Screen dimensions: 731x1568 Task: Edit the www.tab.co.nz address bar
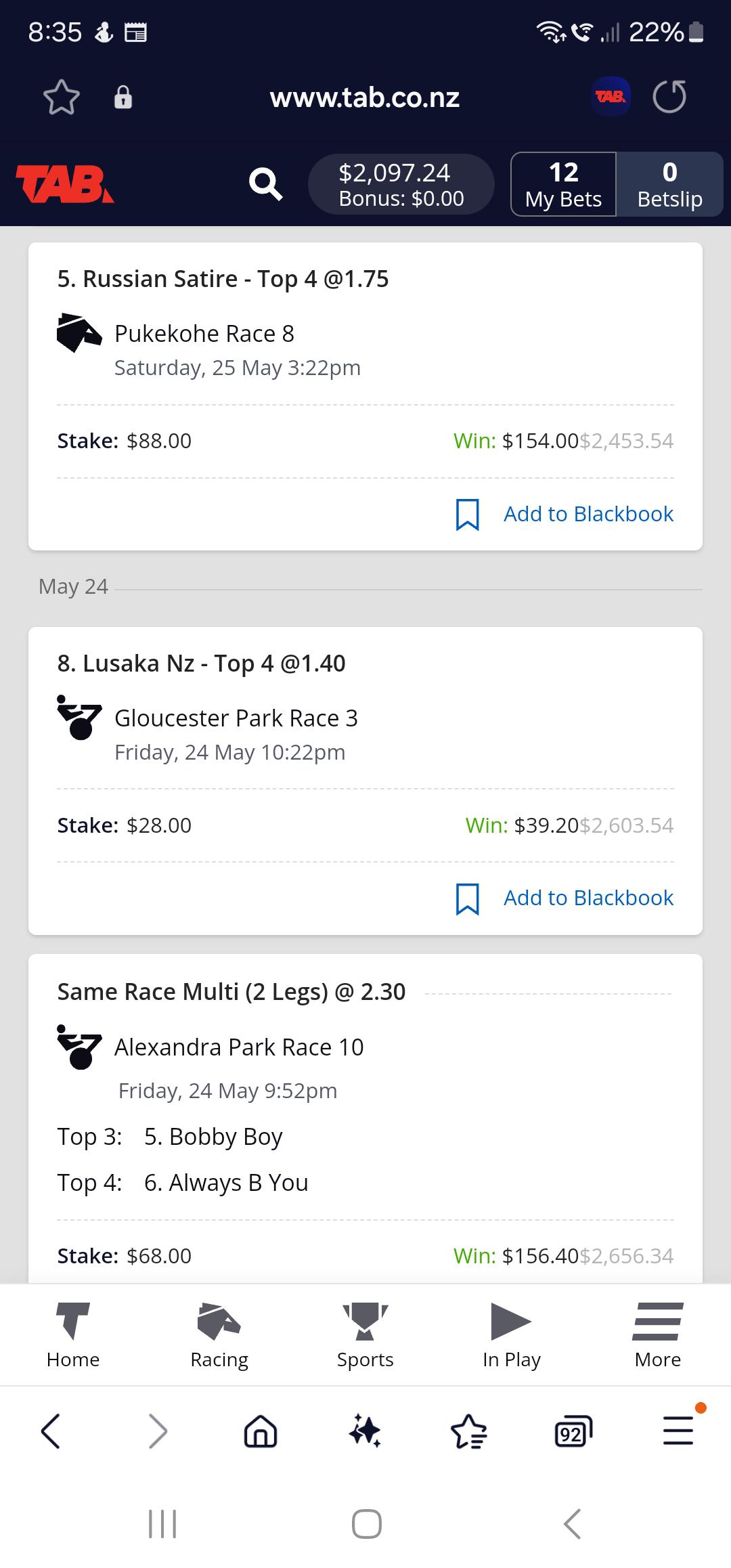[x=365, y=98]
